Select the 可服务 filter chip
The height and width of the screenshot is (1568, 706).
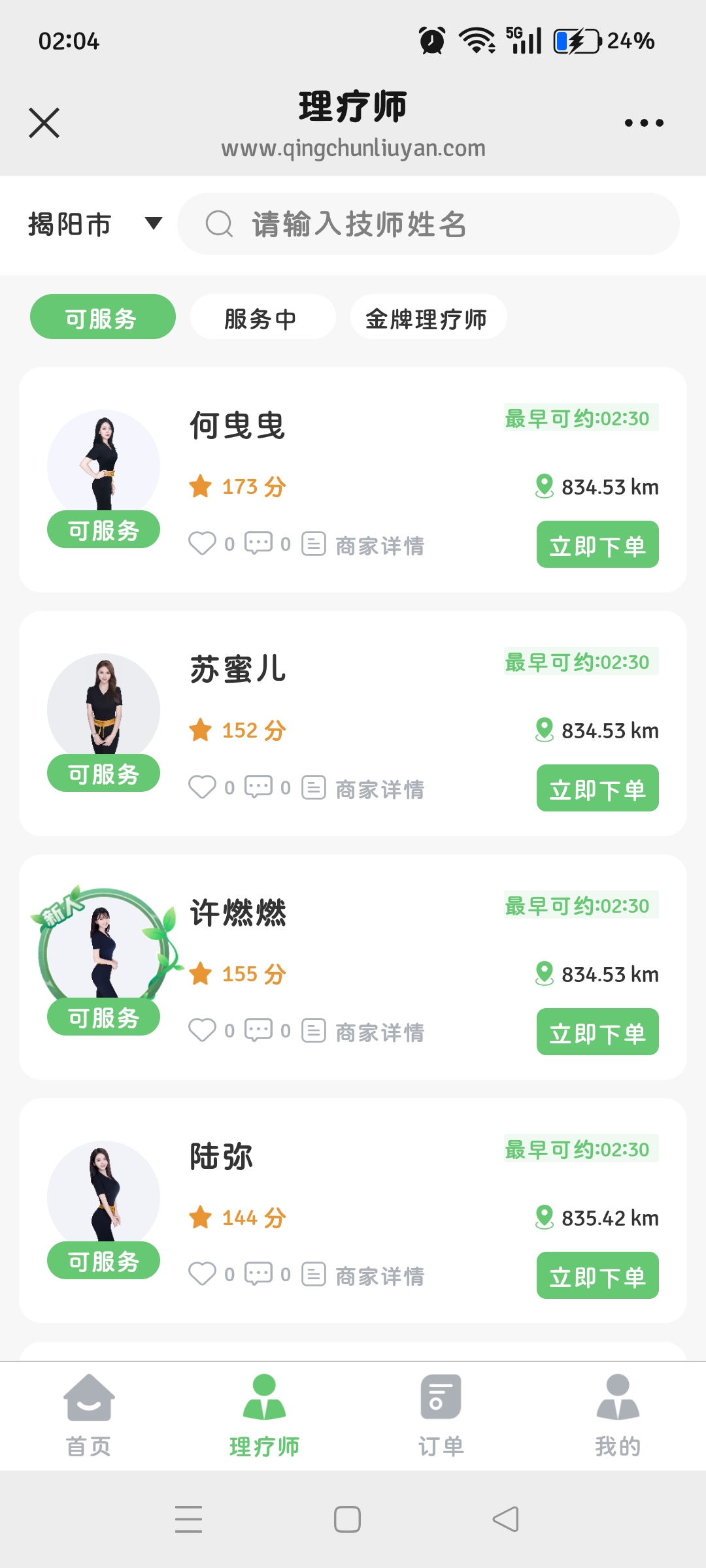[103, 317]
